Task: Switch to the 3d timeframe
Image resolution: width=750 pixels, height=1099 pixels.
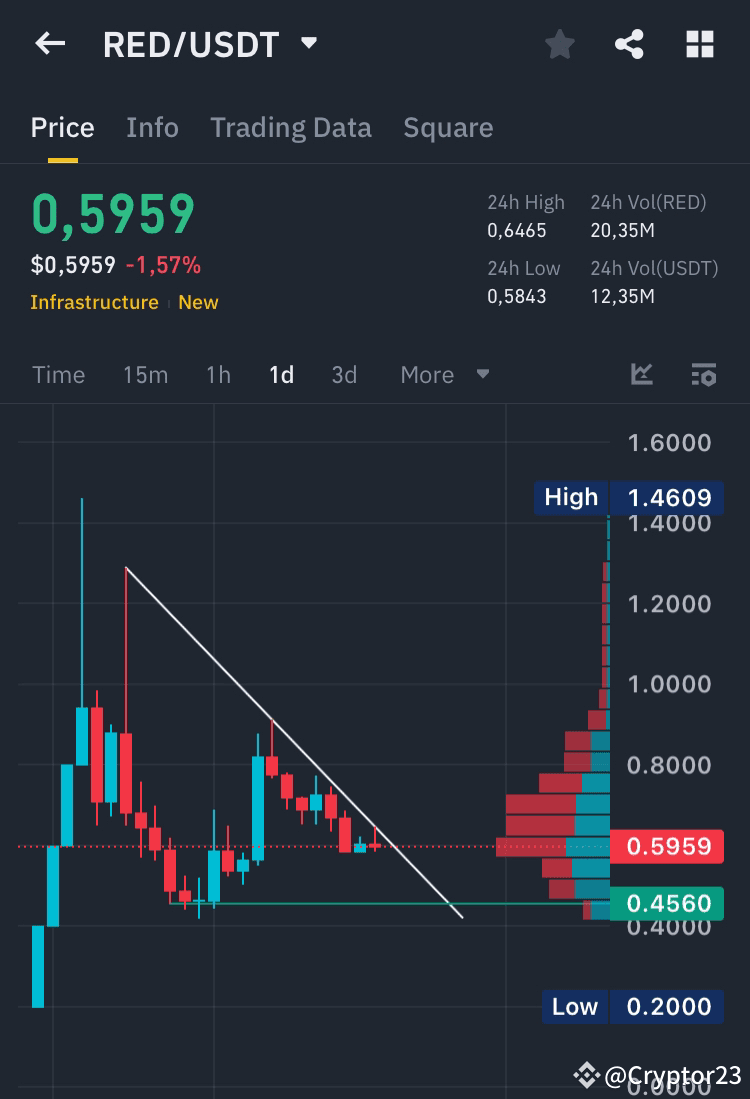Action: pos(344,374)
